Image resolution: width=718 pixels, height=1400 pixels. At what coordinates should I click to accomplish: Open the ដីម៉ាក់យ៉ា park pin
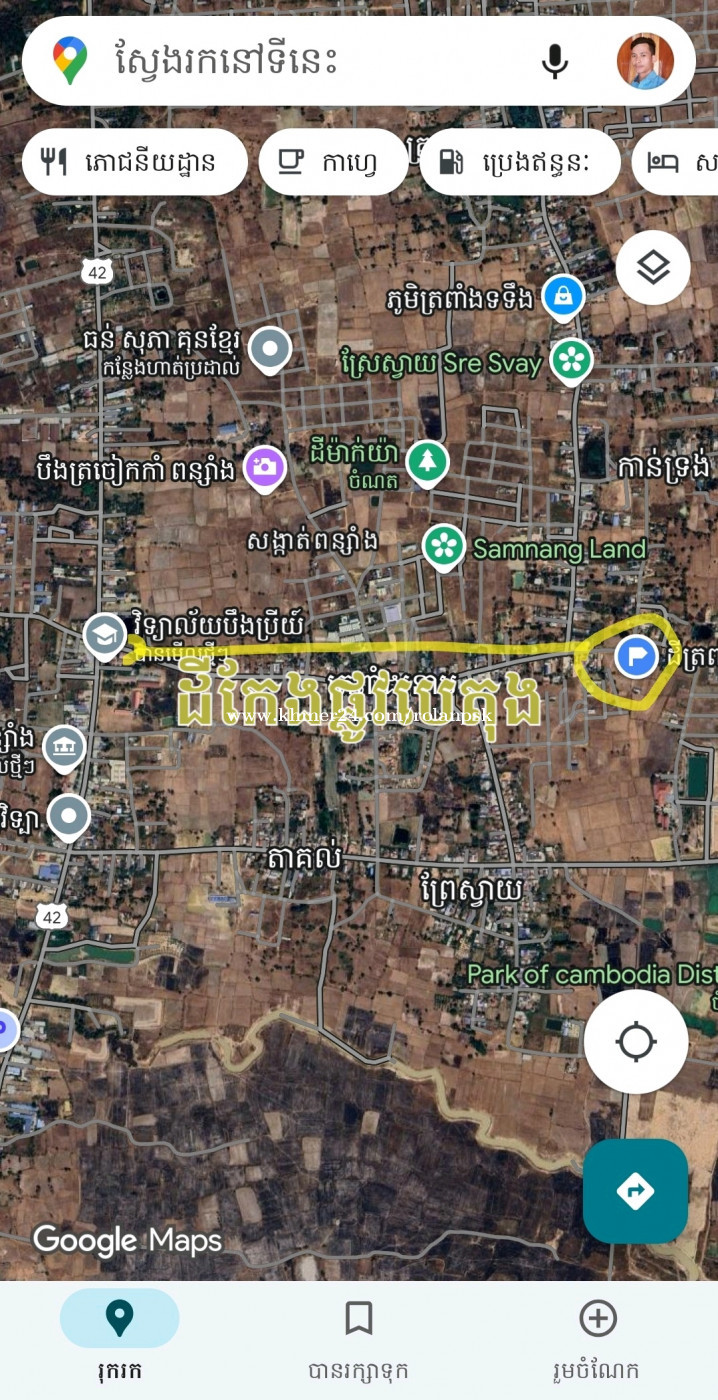point(428,461)
